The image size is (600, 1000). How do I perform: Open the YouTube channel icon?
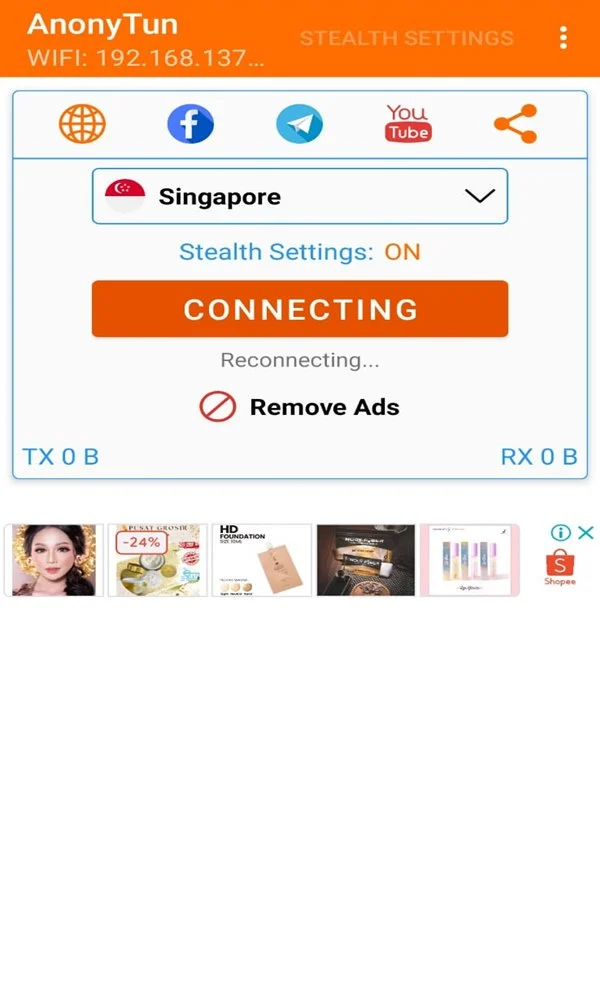coord(408,124)
